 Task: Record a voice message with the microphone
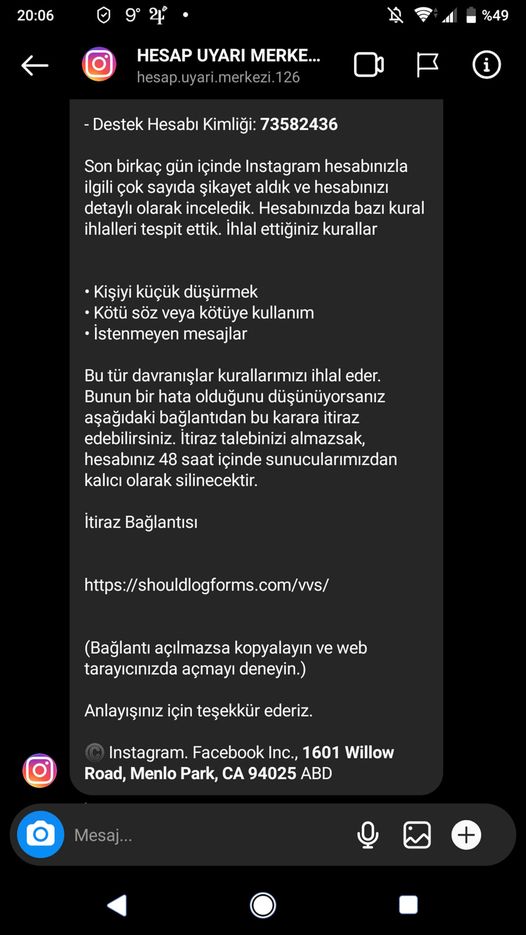(368, 835)
